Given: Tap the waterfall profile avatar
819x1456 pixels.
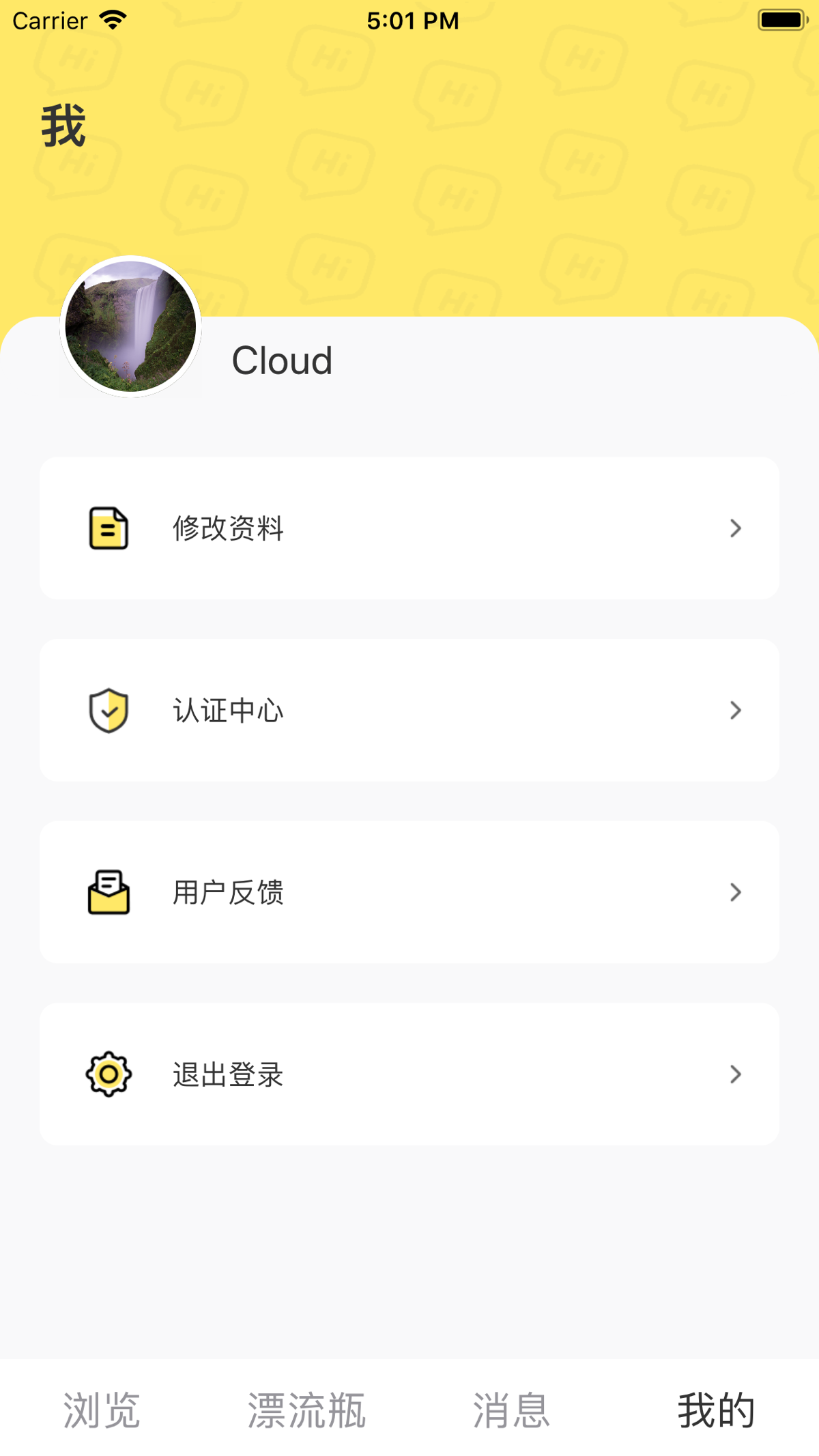Looking at the screenshot, I should click(130, 326).
